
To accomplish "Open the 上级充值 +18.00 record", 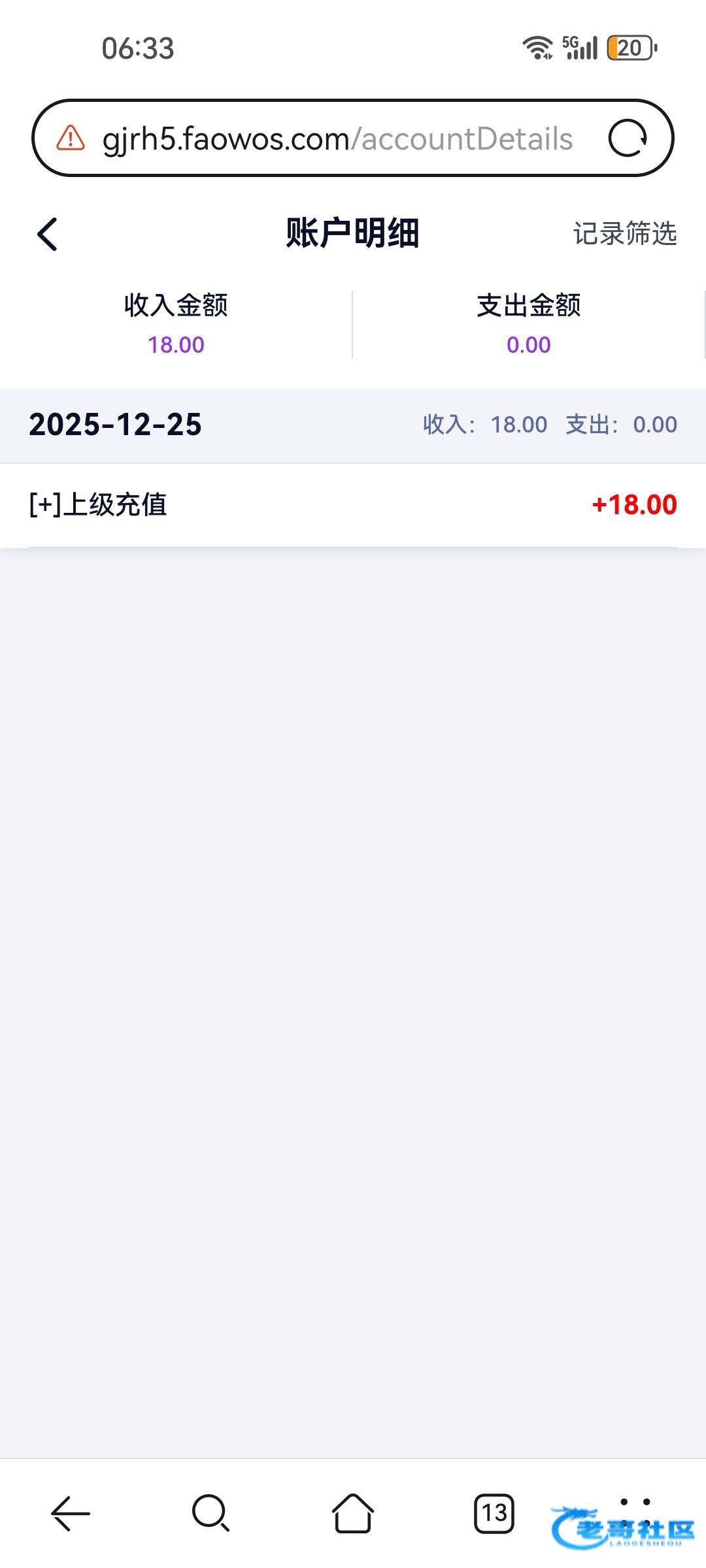I will click(353, 505).
